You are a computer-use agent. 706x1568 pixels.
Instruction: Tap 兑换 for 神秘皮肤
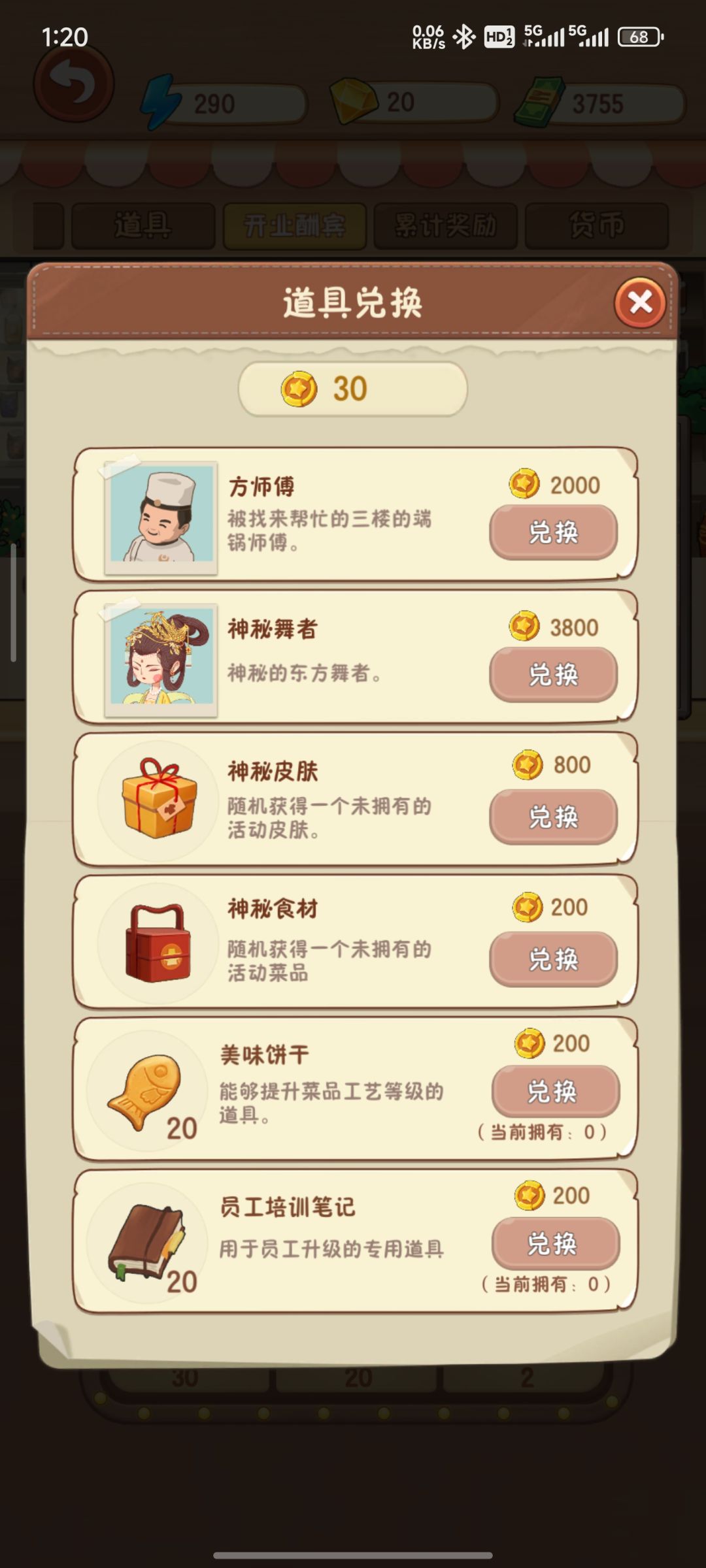point(553,817)
